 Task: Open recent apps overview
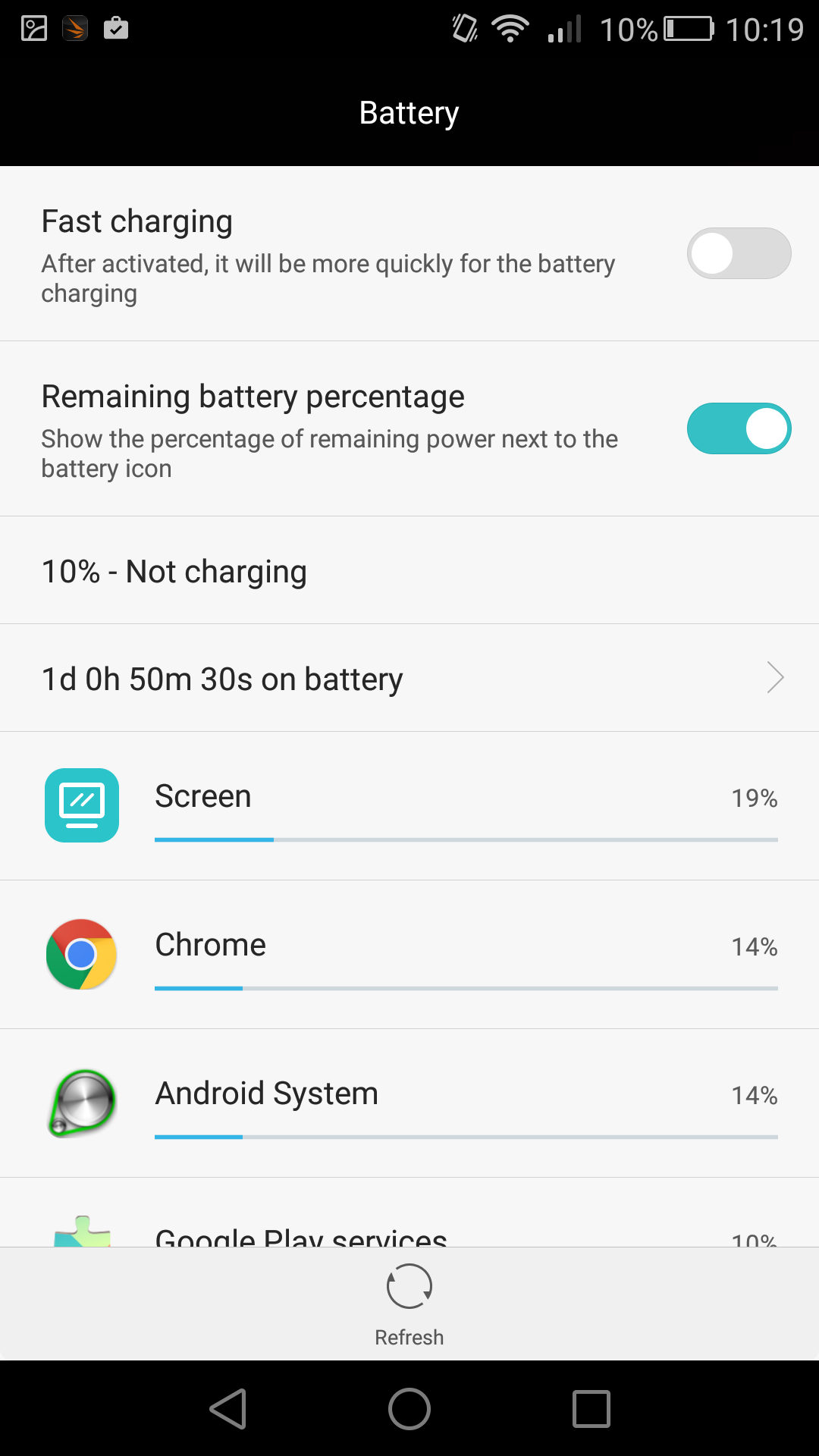tap(591, 1409)
